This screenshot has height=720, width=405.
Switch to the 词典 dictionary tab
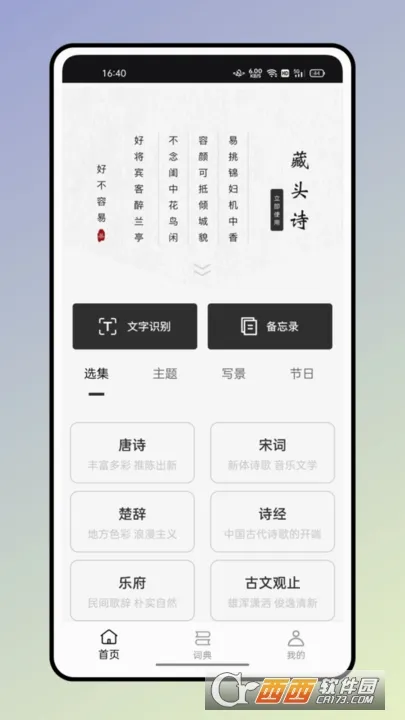[202, 645]
